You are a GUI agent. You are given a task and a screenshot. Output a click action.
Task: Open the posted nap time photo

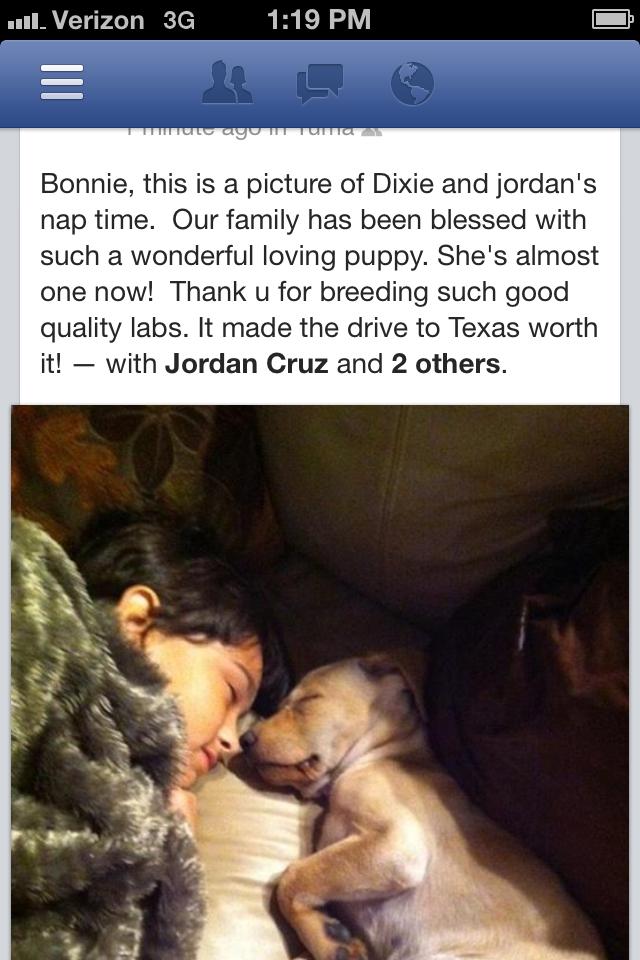pyautogui.click(x=320, y=680)
